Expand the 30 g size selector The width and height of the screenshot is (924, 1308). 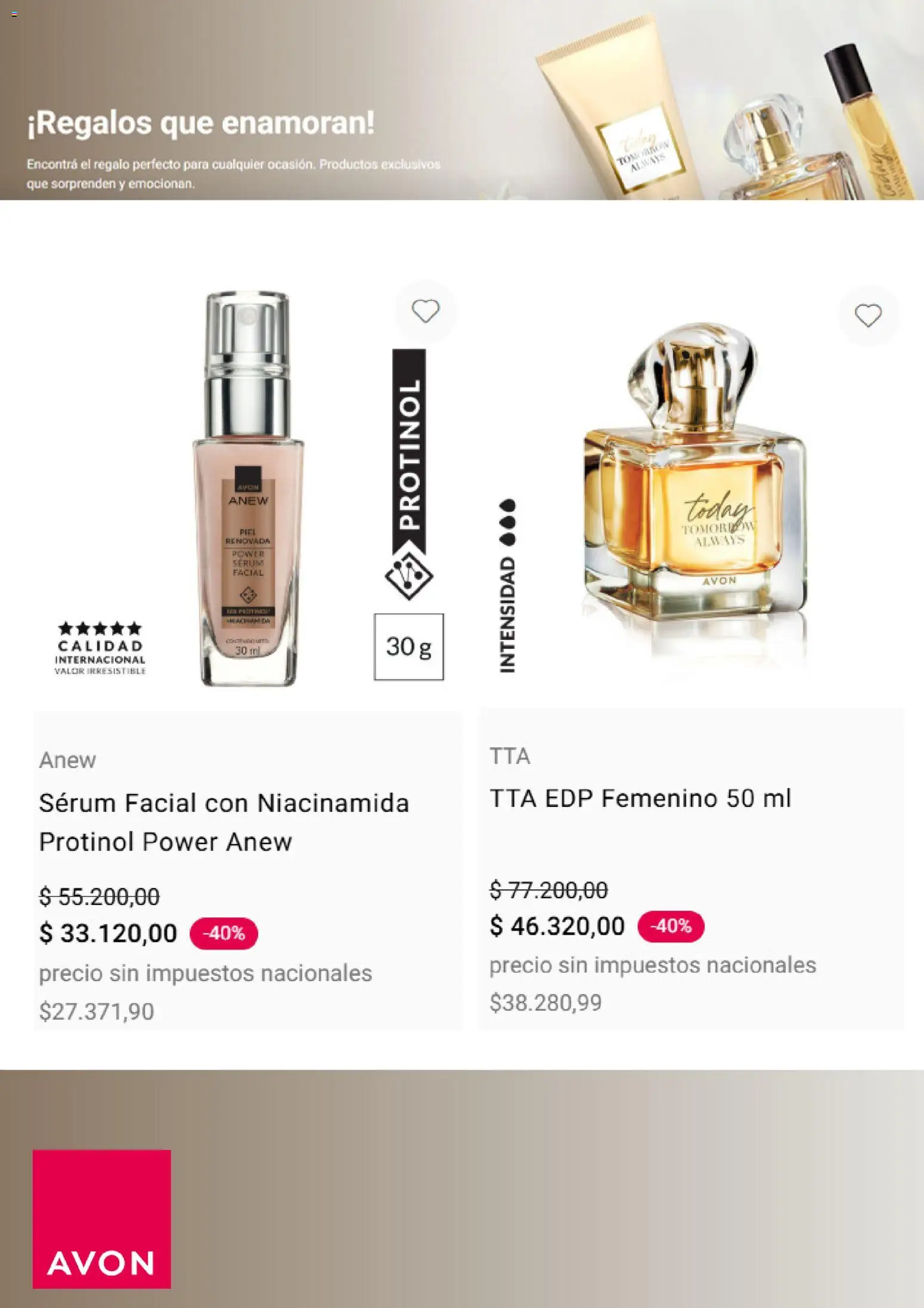tap(409, 645)
